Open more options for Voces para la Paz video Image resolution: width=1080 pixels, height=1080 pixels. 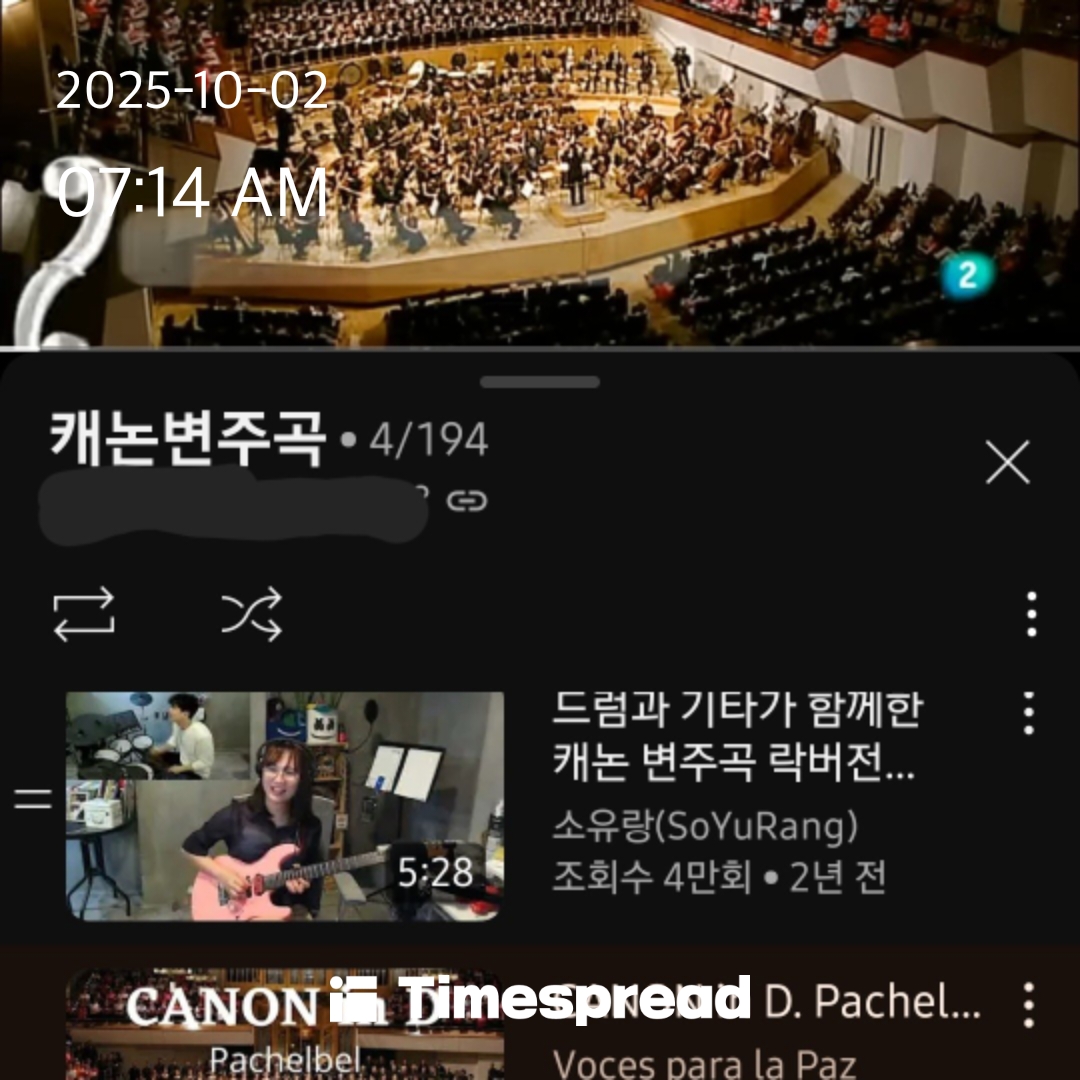click(x=1029, y=1004)
